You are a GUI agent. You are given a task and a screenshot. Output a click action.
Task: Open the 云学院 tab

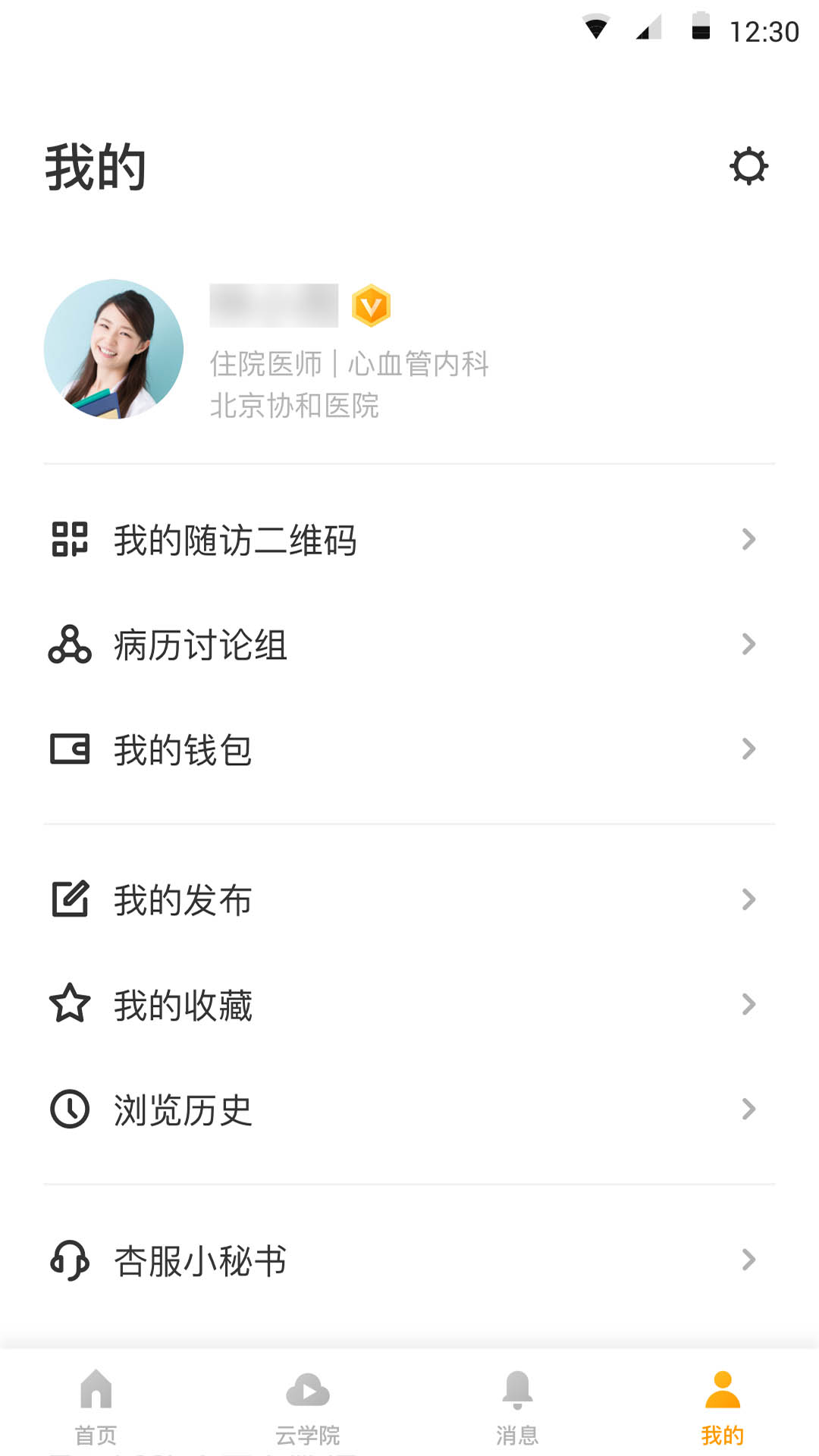pos(306,1407)
